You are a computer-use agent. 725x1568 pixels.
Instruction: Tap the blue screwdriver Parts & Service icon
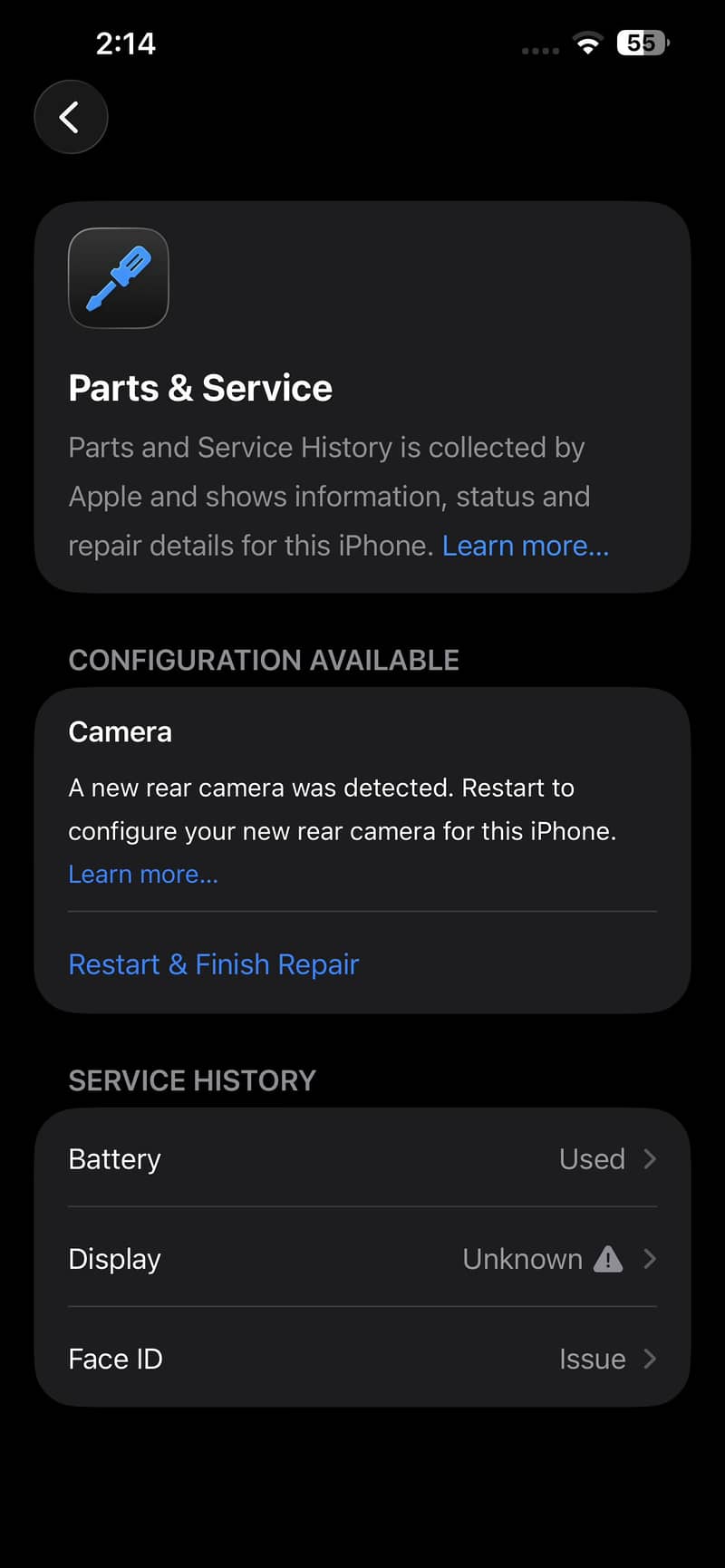[118, 278]
